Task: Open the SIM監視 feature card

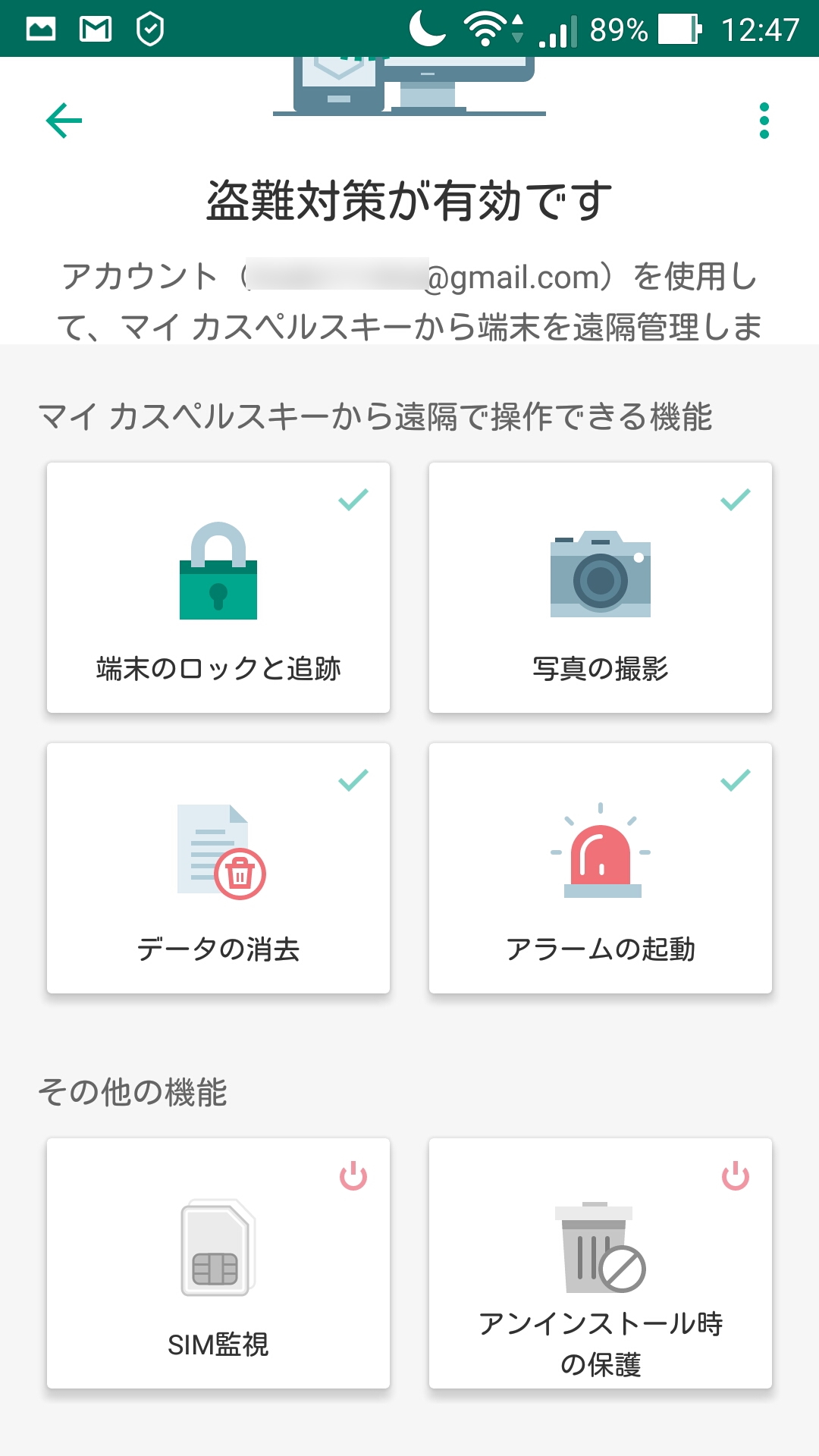Action: 218,1263
